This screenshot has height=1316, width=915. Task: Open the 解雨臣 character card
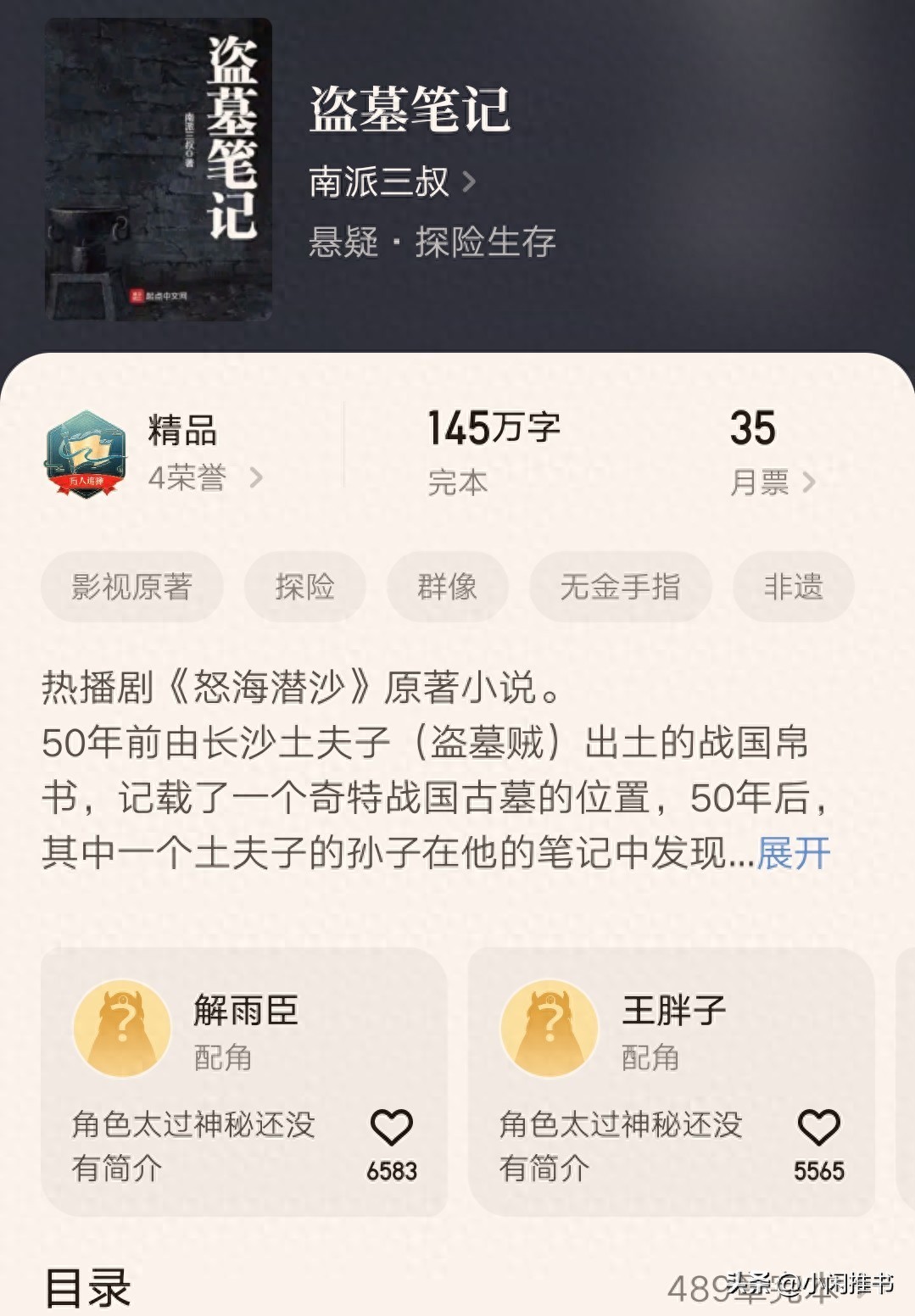pos(244,1033)
